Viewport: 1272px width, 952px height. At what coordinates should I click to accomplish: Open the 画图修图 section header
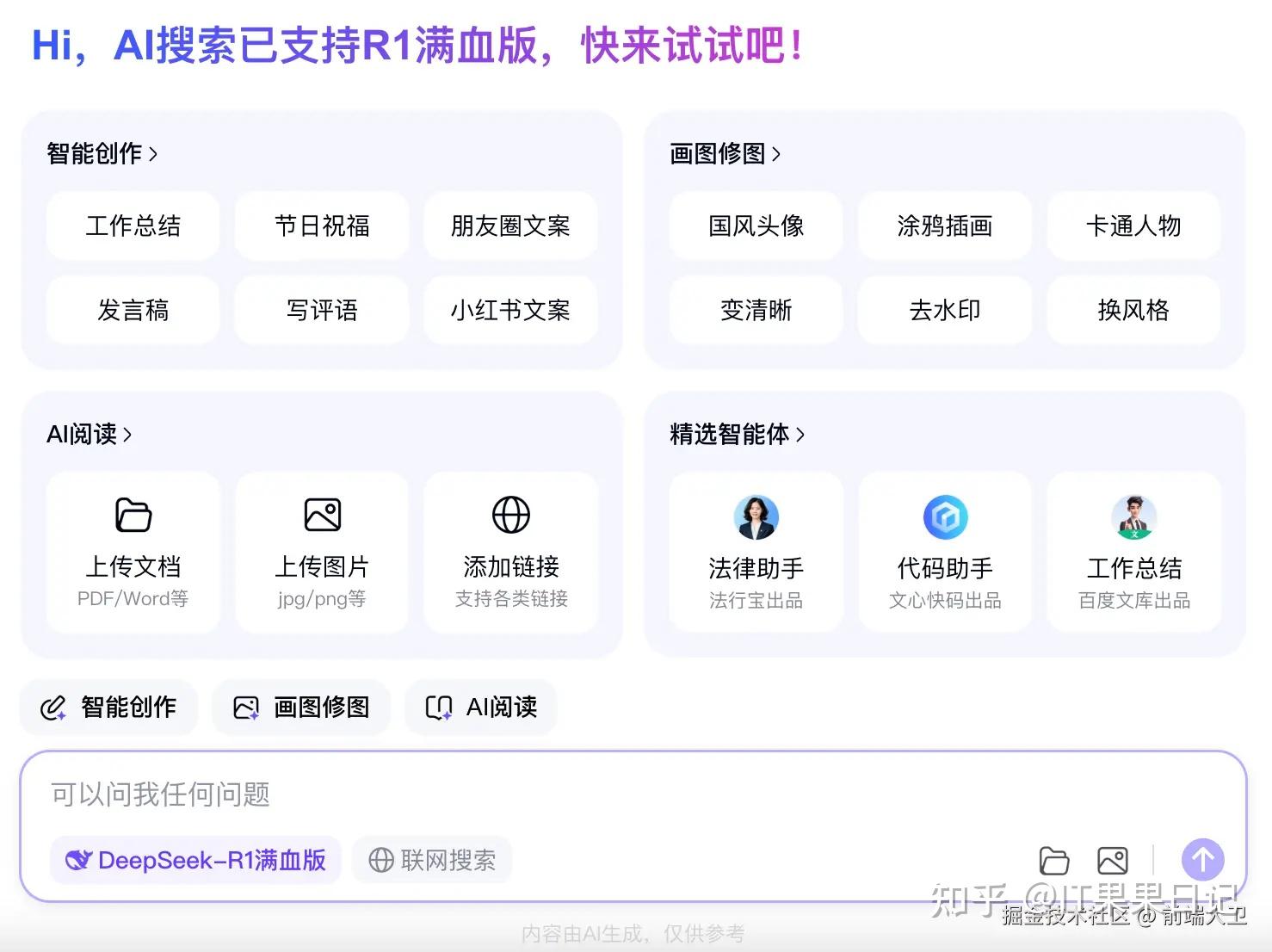[725, 154]
